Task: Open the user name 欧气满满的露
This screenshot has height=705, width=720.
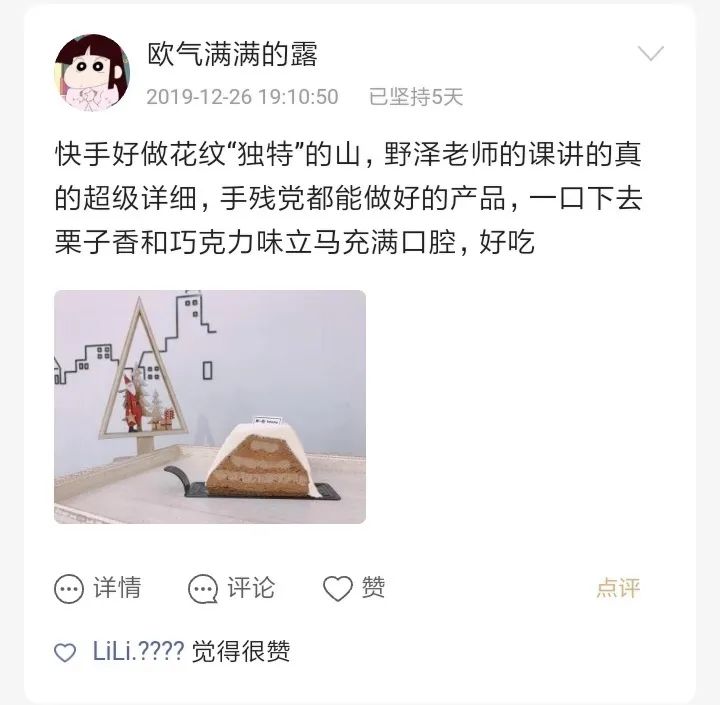Action: (232, 54)
